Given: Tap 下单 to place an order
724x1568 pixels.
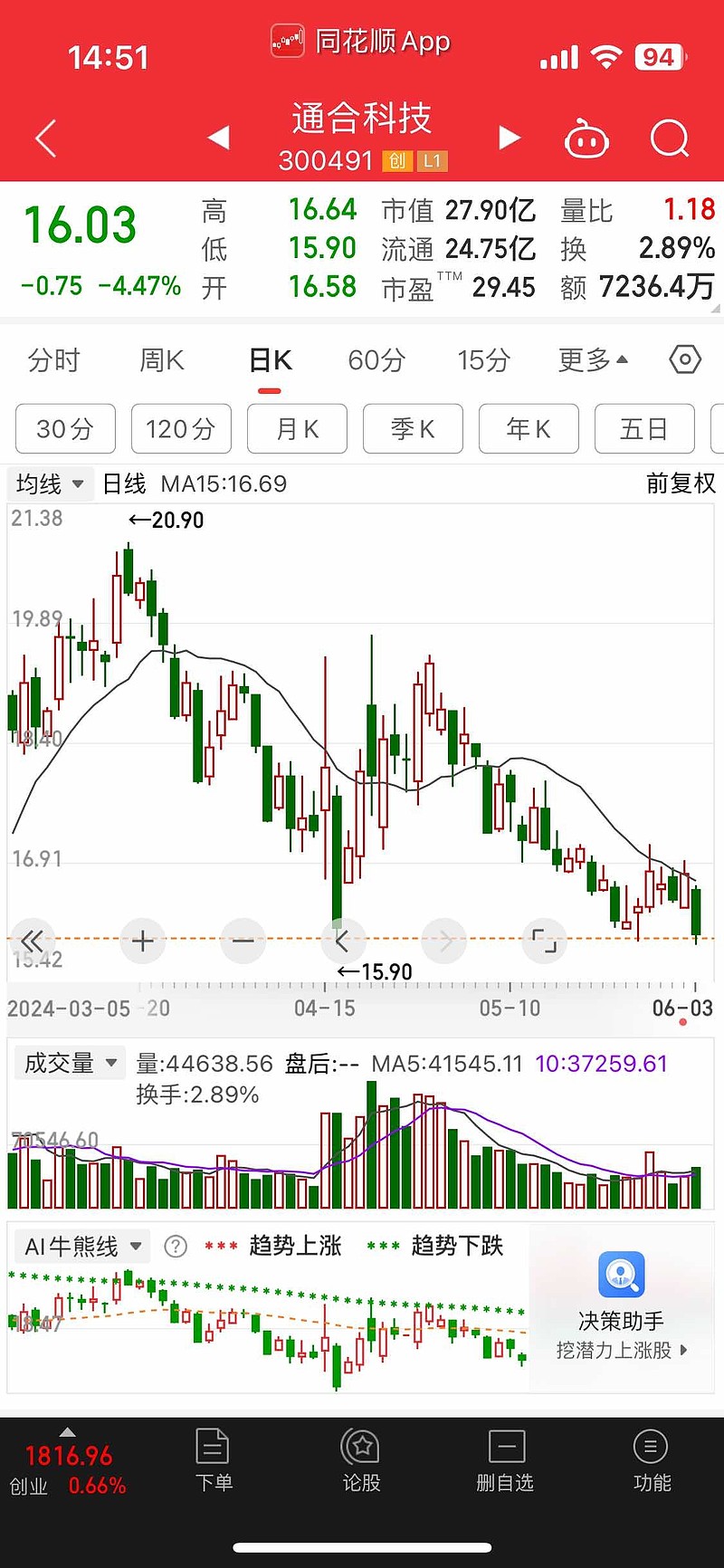Looking at the screenshot, I should pos(214,1459).
